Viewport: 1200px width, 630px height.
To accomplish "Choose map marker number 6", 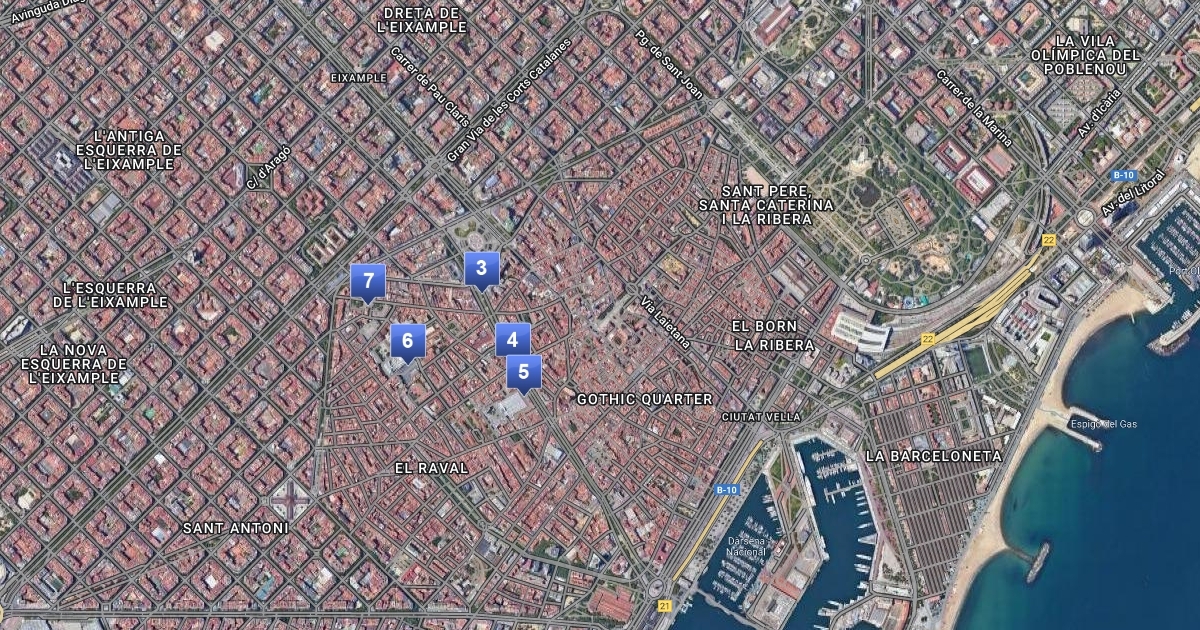I will (x=407, y=341).
